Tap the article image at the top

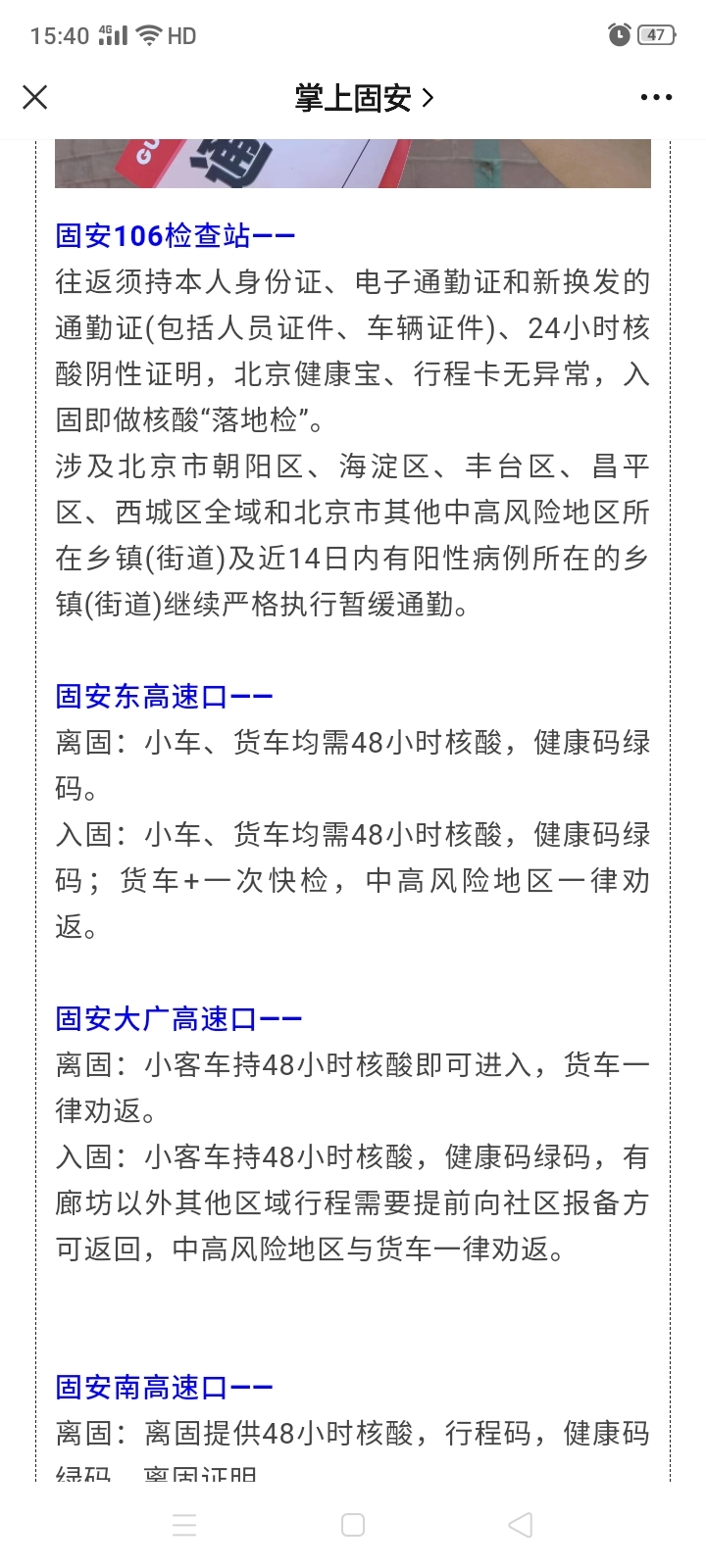pos(353,162)
